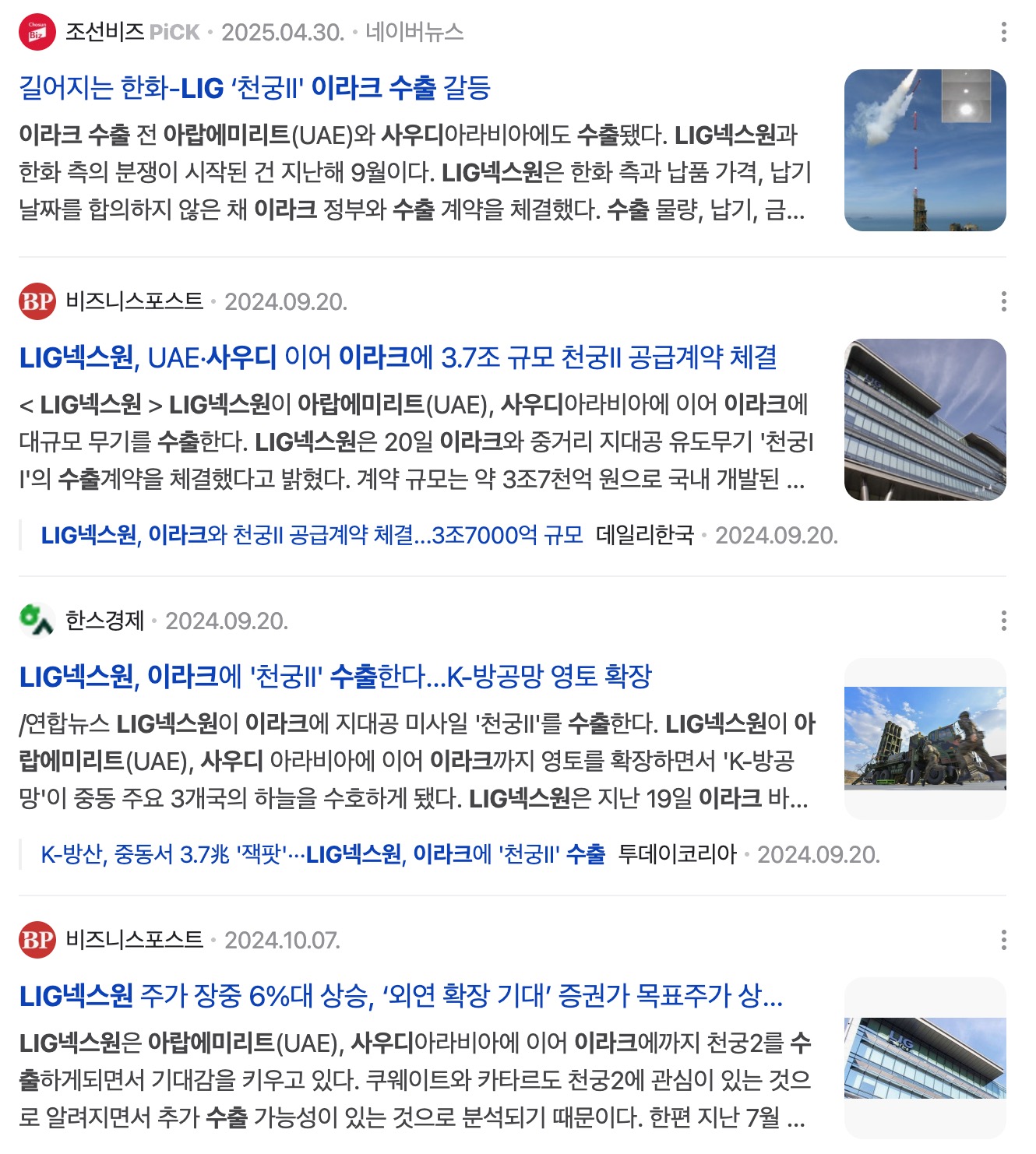Open headline '길어지는 한화-LIG 천궁II 이라크 수출 갈등'
This screenshot has height=1154, width=1036.
[x=255, y=88]
